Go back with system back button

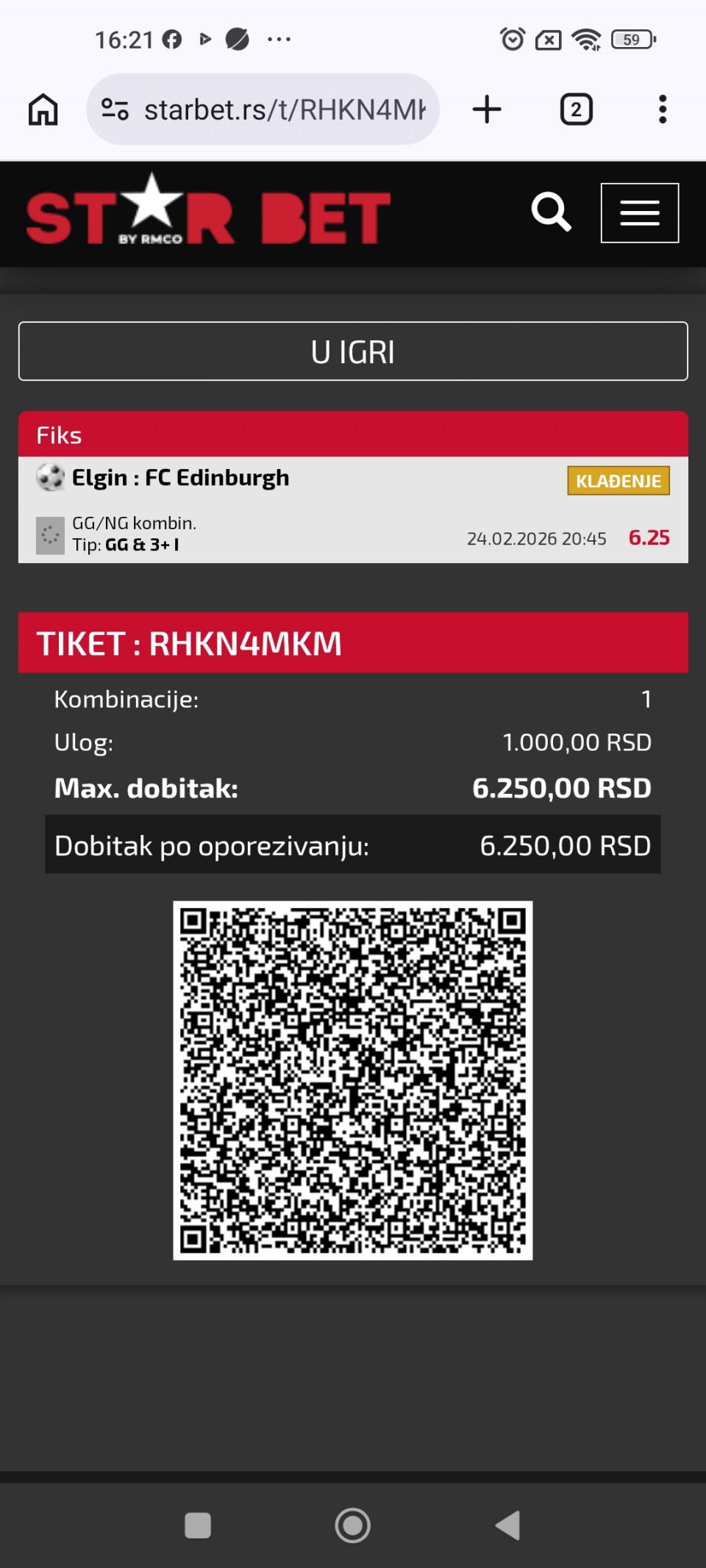point(507,1525)
